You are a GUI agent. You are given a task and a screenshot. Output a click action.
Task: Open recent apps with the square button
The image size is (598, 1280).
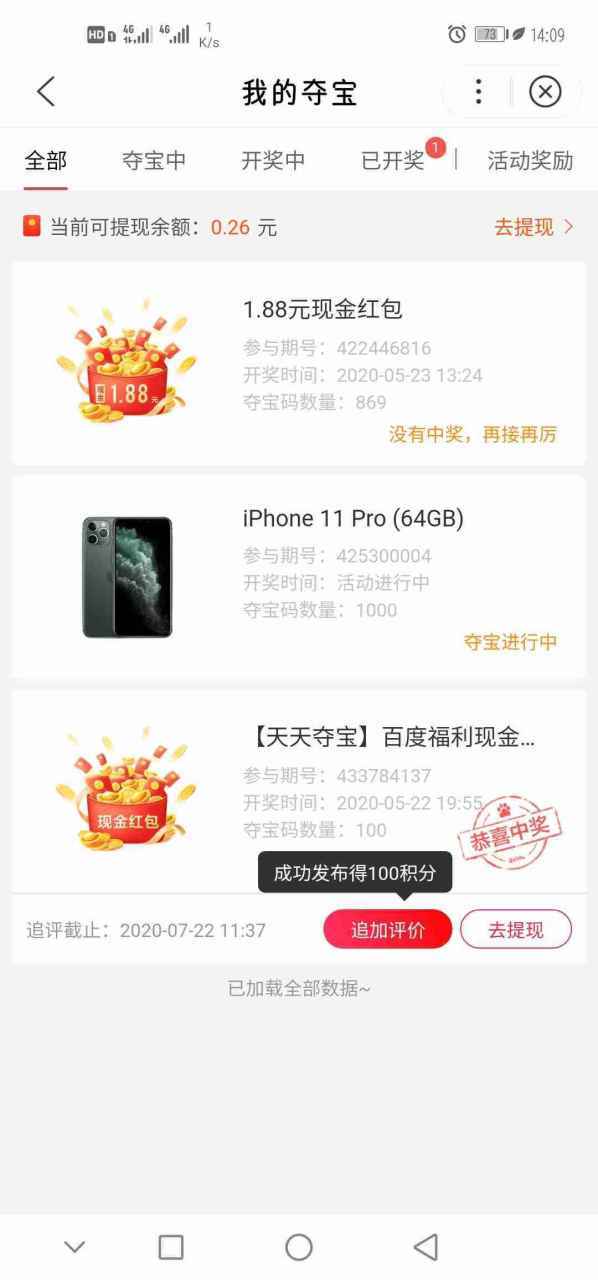(x=171, y=1246)
